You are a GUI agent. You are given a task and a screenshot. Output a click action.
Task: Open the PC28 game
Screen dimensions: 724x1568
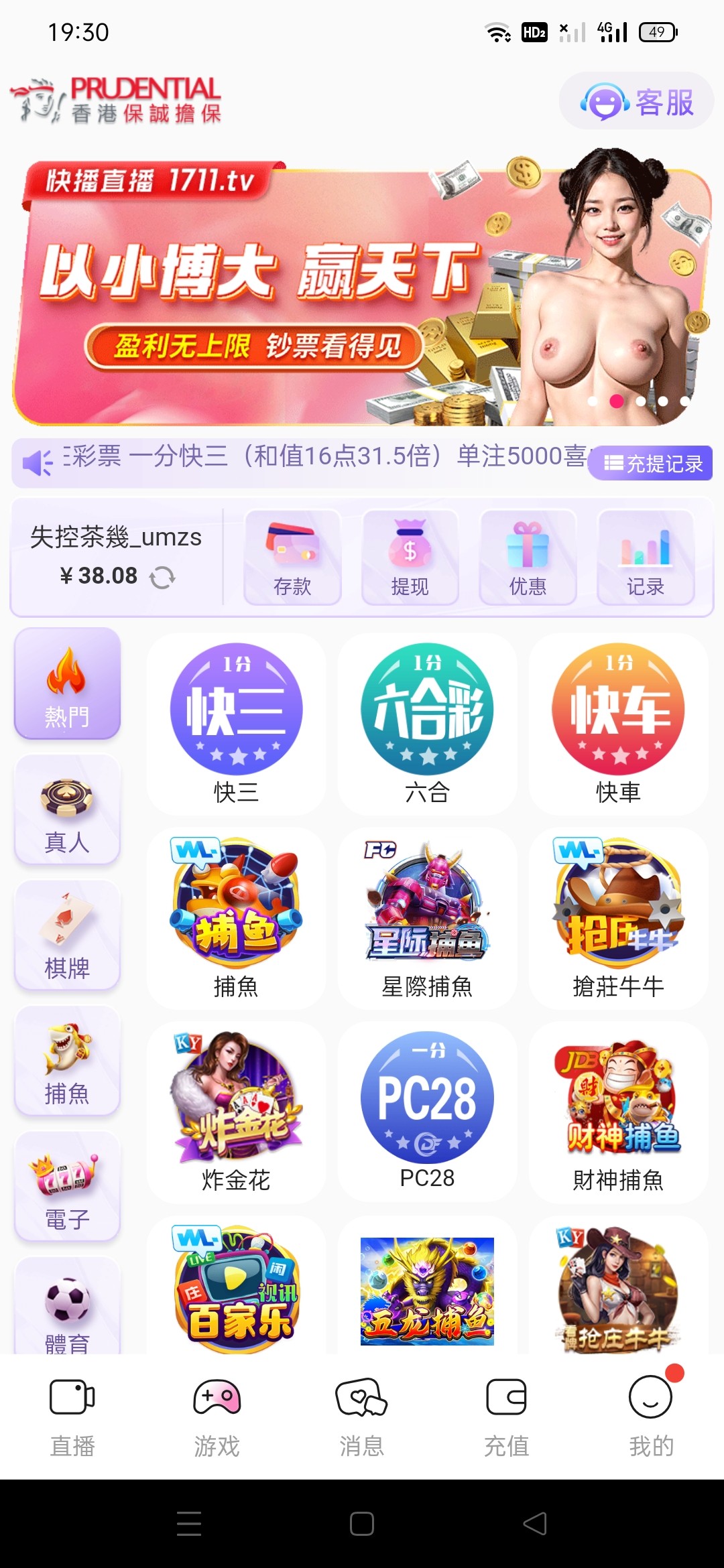[427, 1111]
